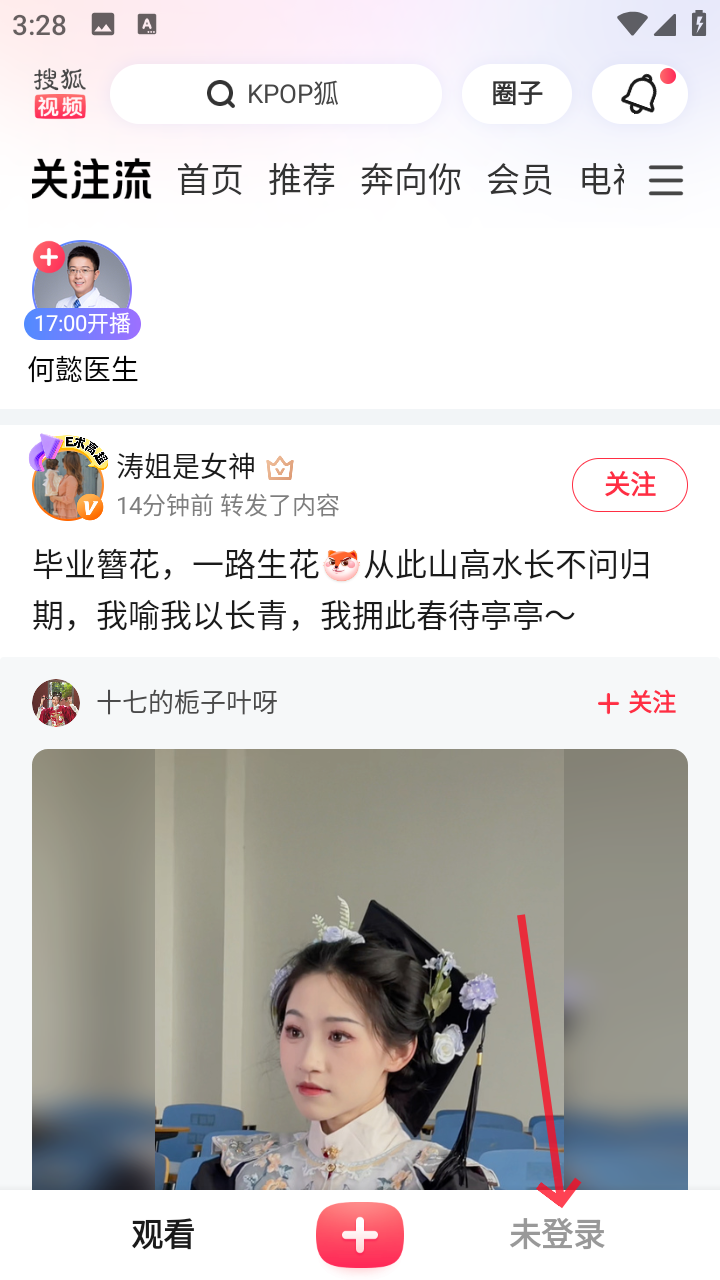Follow 十七的栀子叶呀
720x1280 pixels.
click(637, 703)
